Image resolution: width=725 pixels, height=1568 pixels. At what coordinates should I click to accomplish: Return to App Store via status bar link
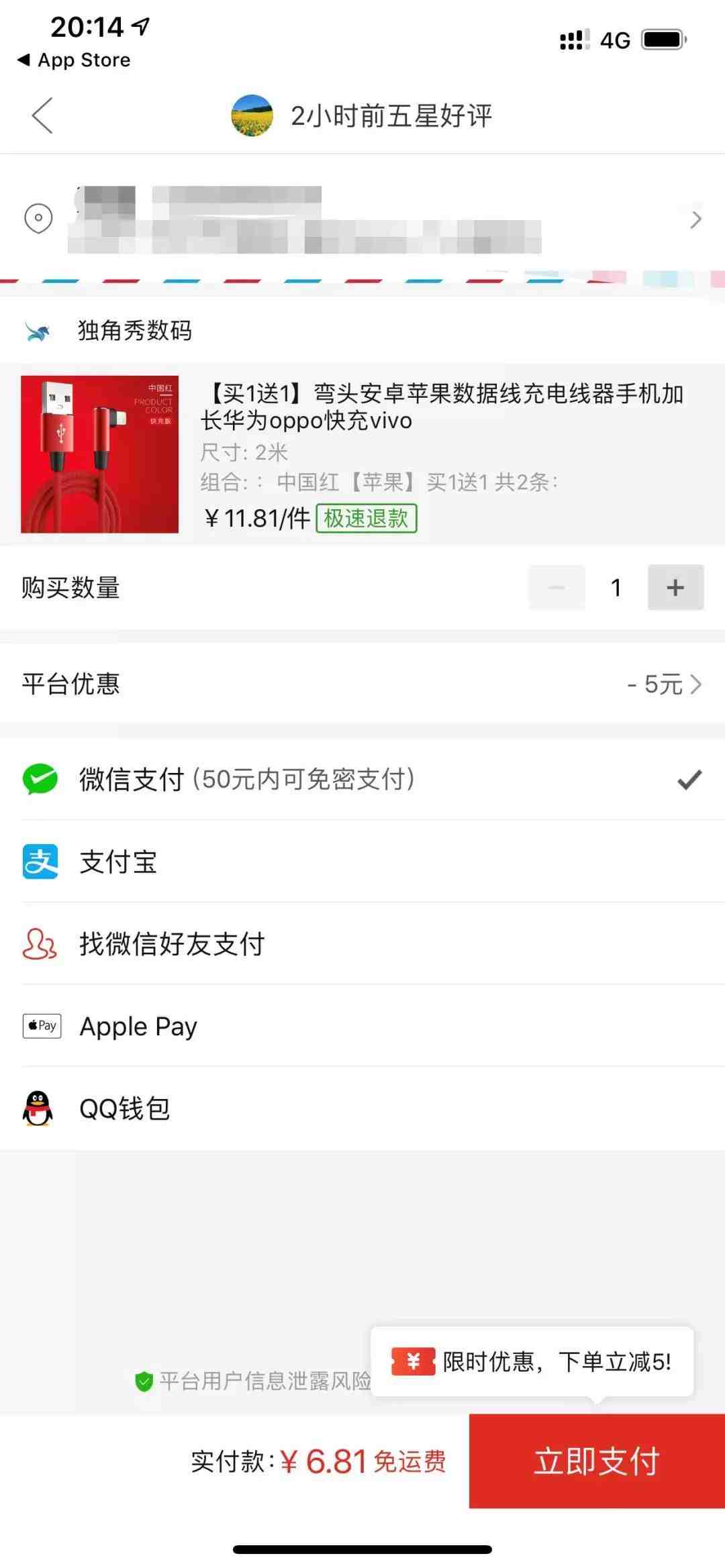(74, 60)
